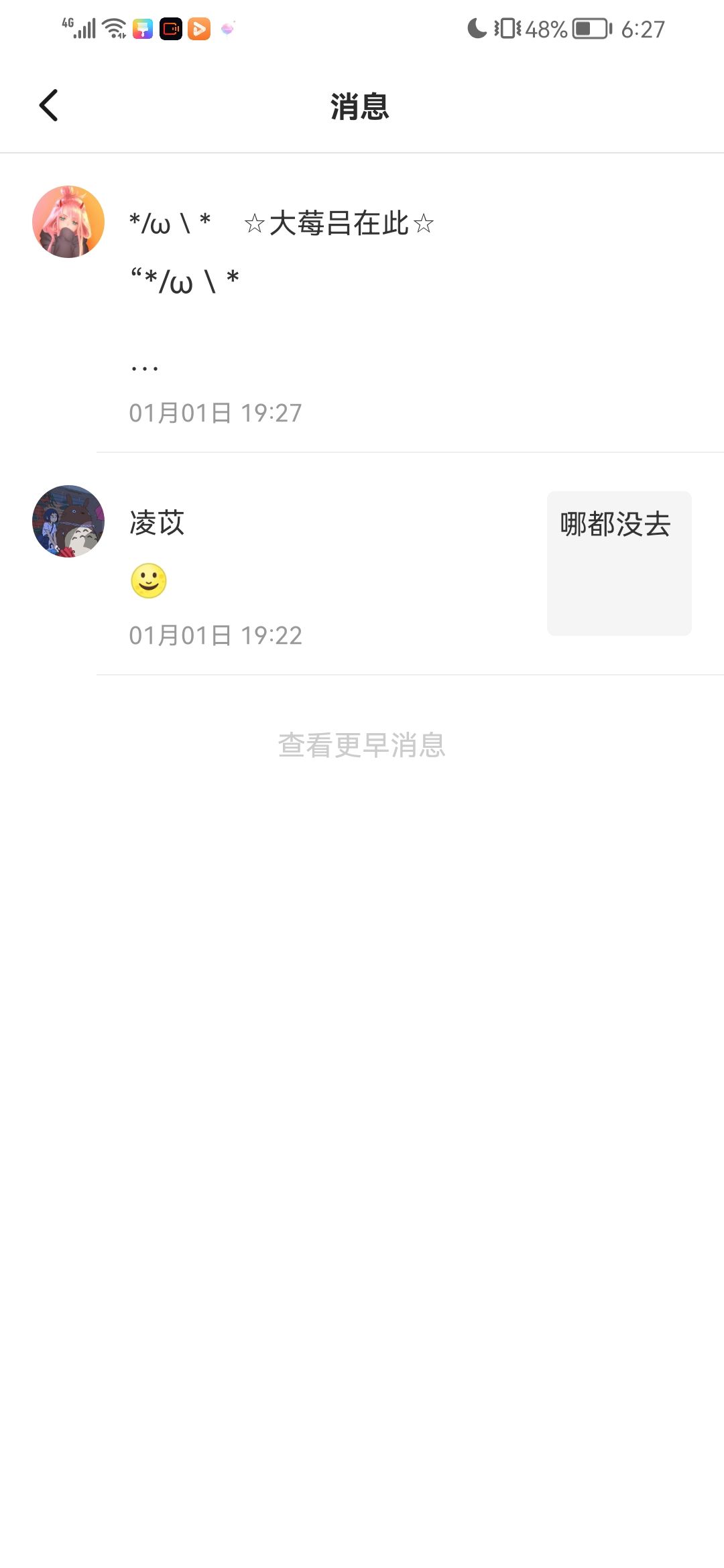Load earlier messages via 查看更早消息

click(x=361, y=744)
